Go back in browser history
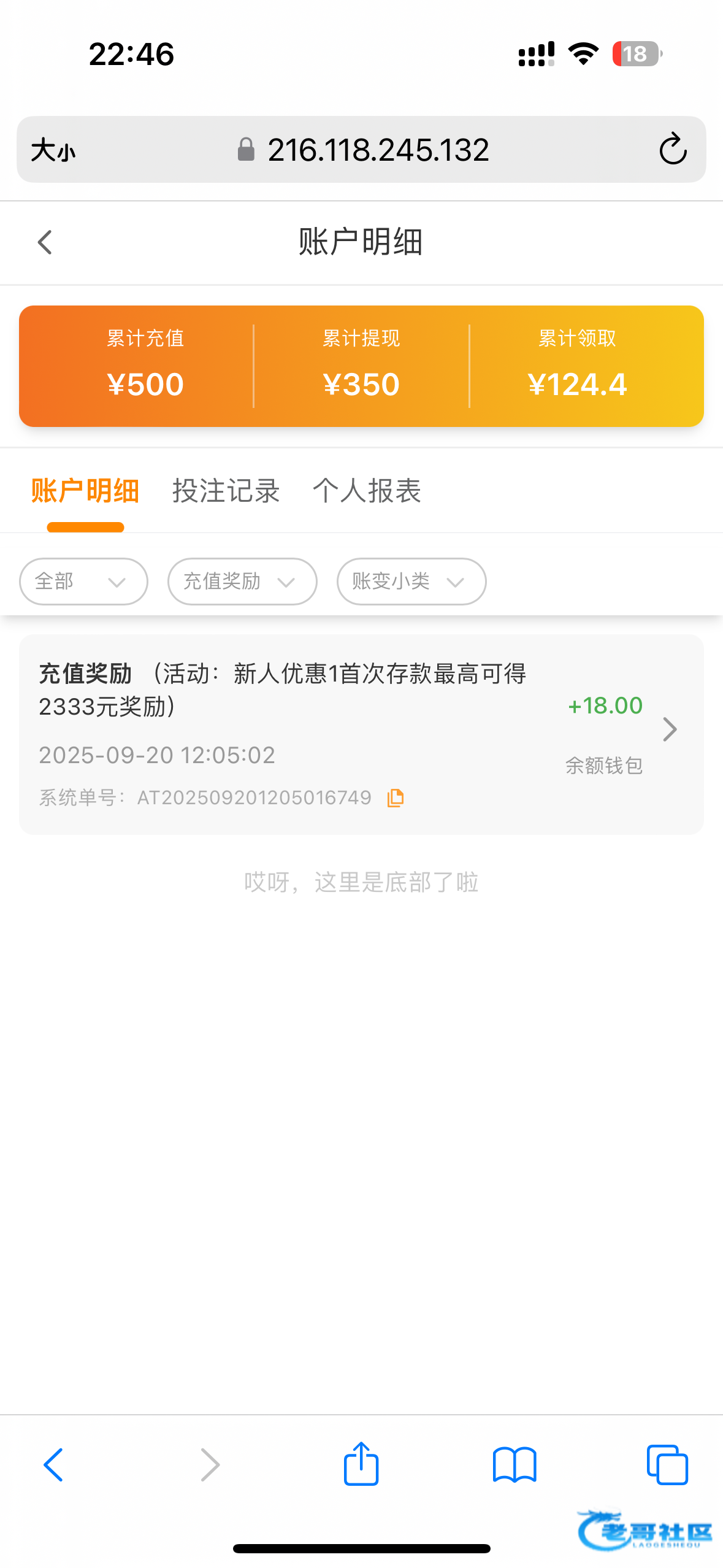The height and width of the screenshot is (1568, 723). [x=53, y=1465]
